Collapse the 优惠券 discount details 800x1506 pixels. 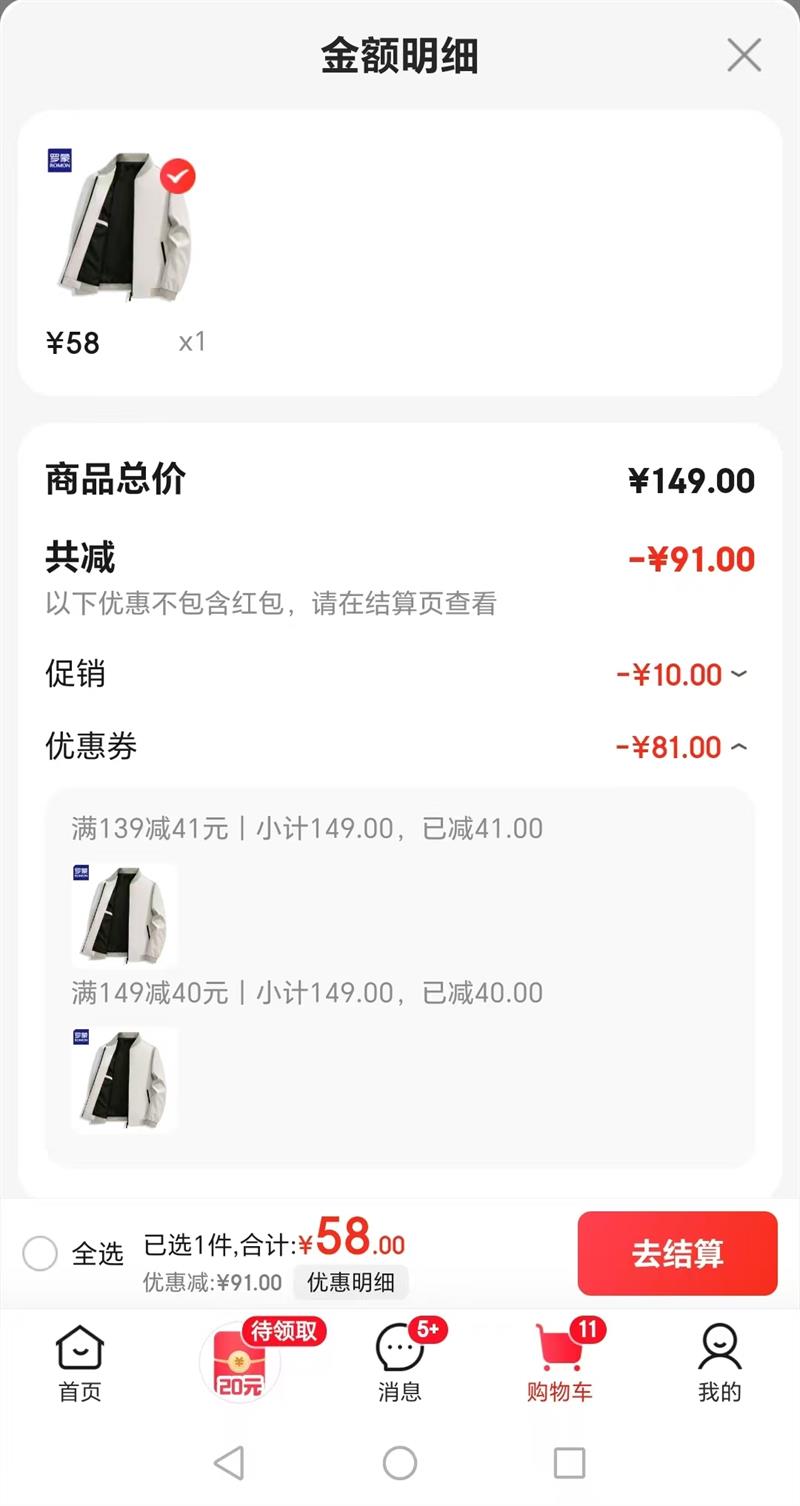(x=738, y=747)
